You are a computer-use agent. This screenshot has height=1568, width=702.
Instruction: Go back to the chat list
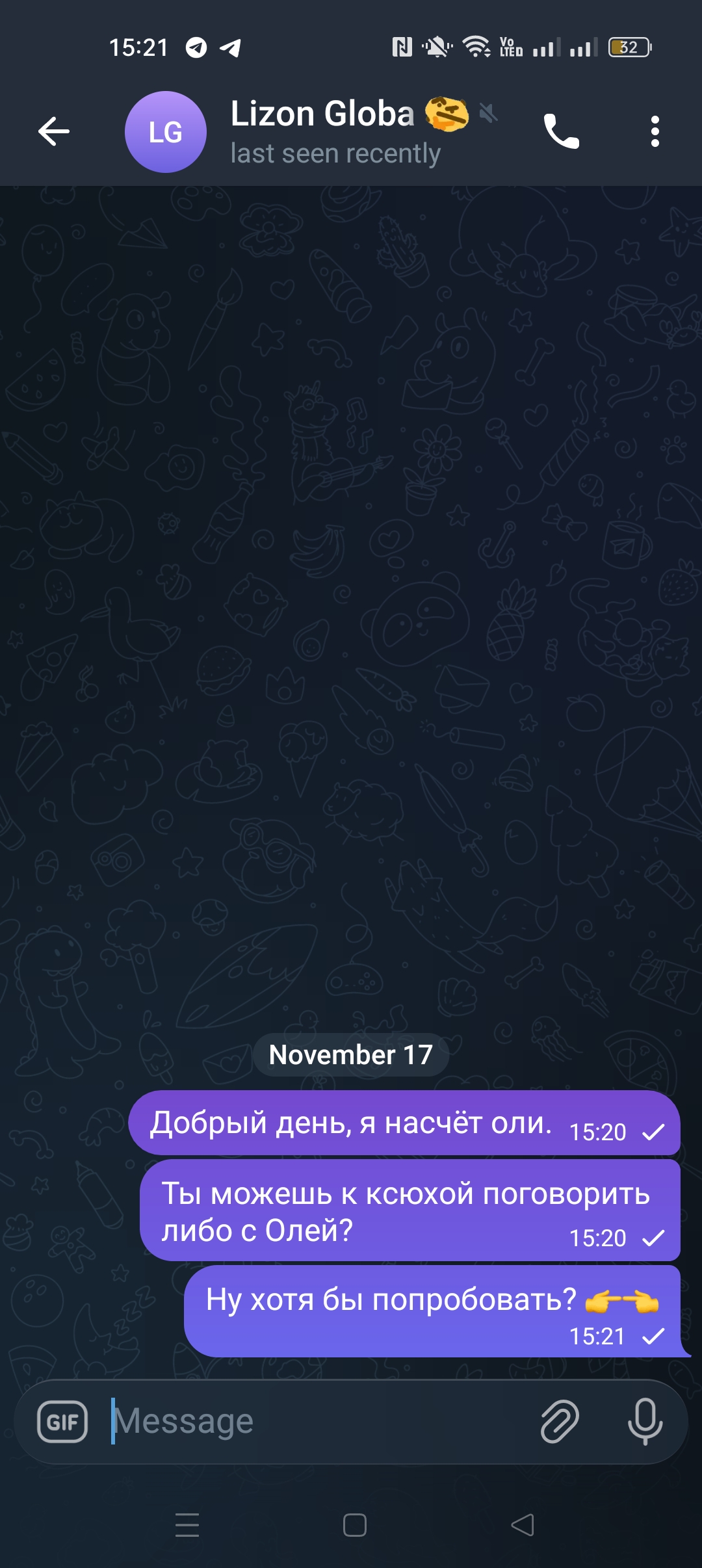[x=54, y=132]
